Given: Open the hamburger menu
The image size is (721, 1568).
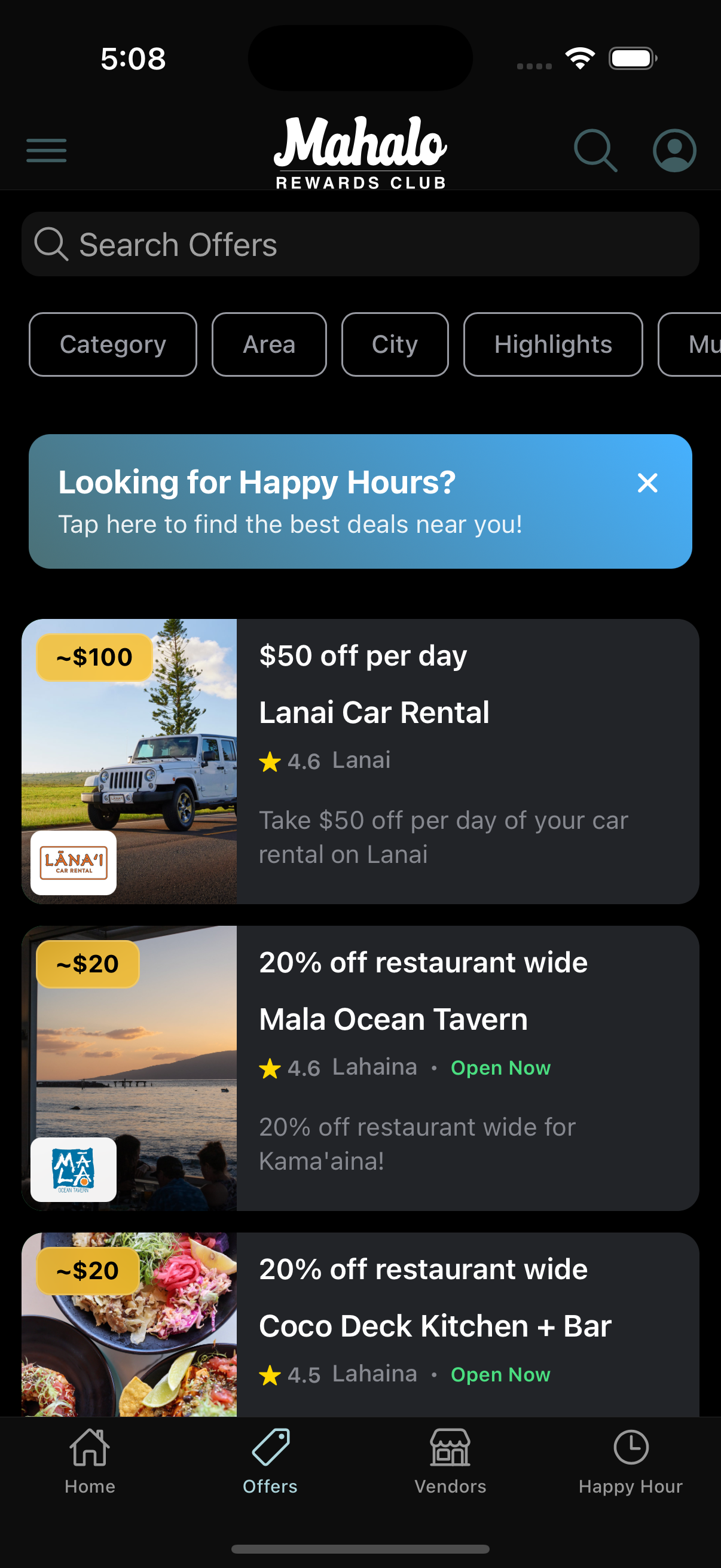Looking at the screenshot, I should (x=46, y=150).
